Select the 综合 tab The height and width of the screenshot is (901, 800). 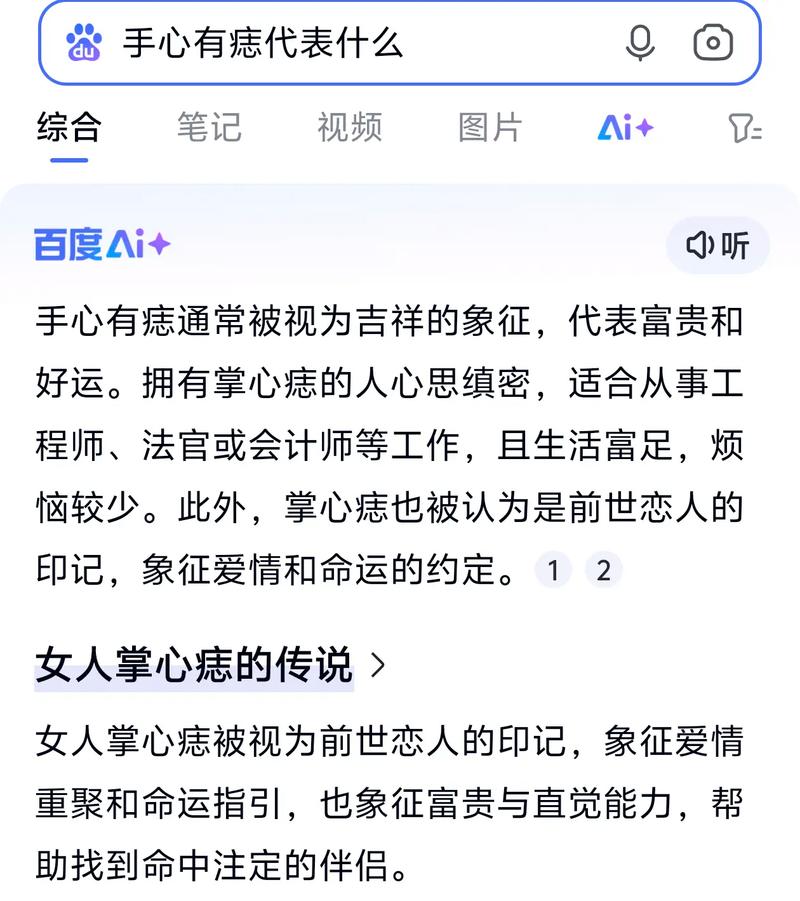coord(69,127)
